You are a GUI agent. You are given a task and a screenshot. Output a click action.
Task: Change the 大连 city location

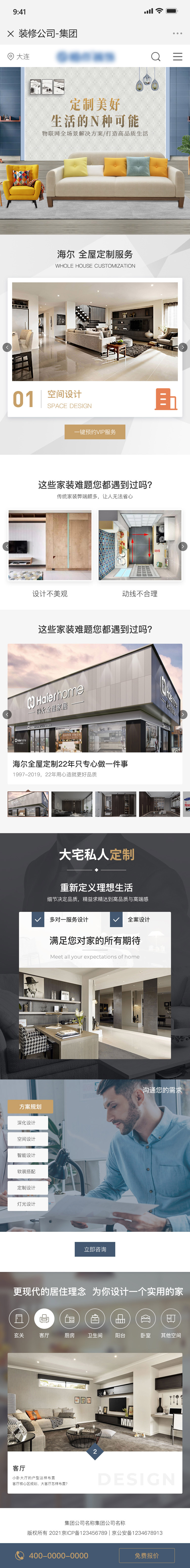tap(19, 57)
